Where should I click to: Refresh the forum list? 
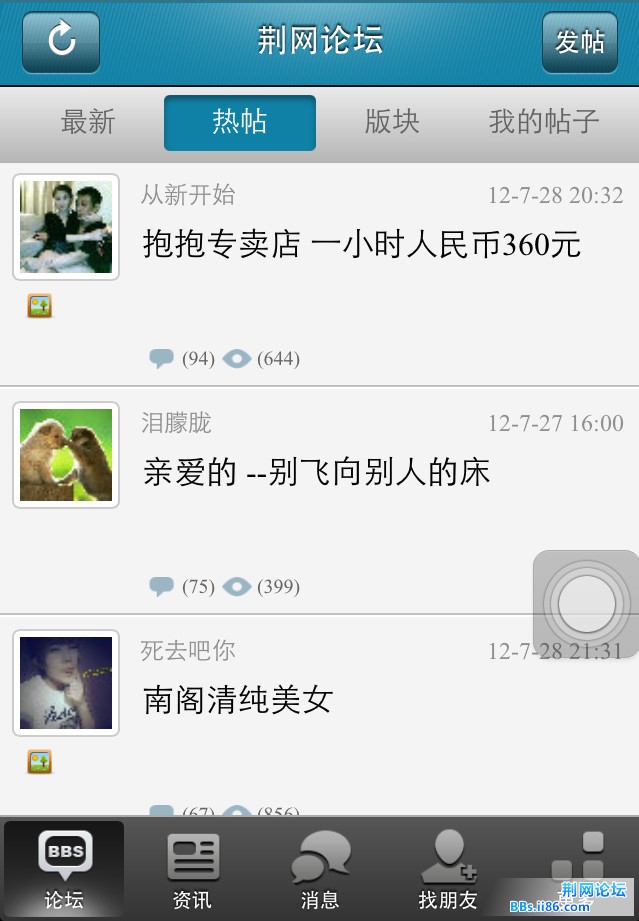tap(61, 42)
